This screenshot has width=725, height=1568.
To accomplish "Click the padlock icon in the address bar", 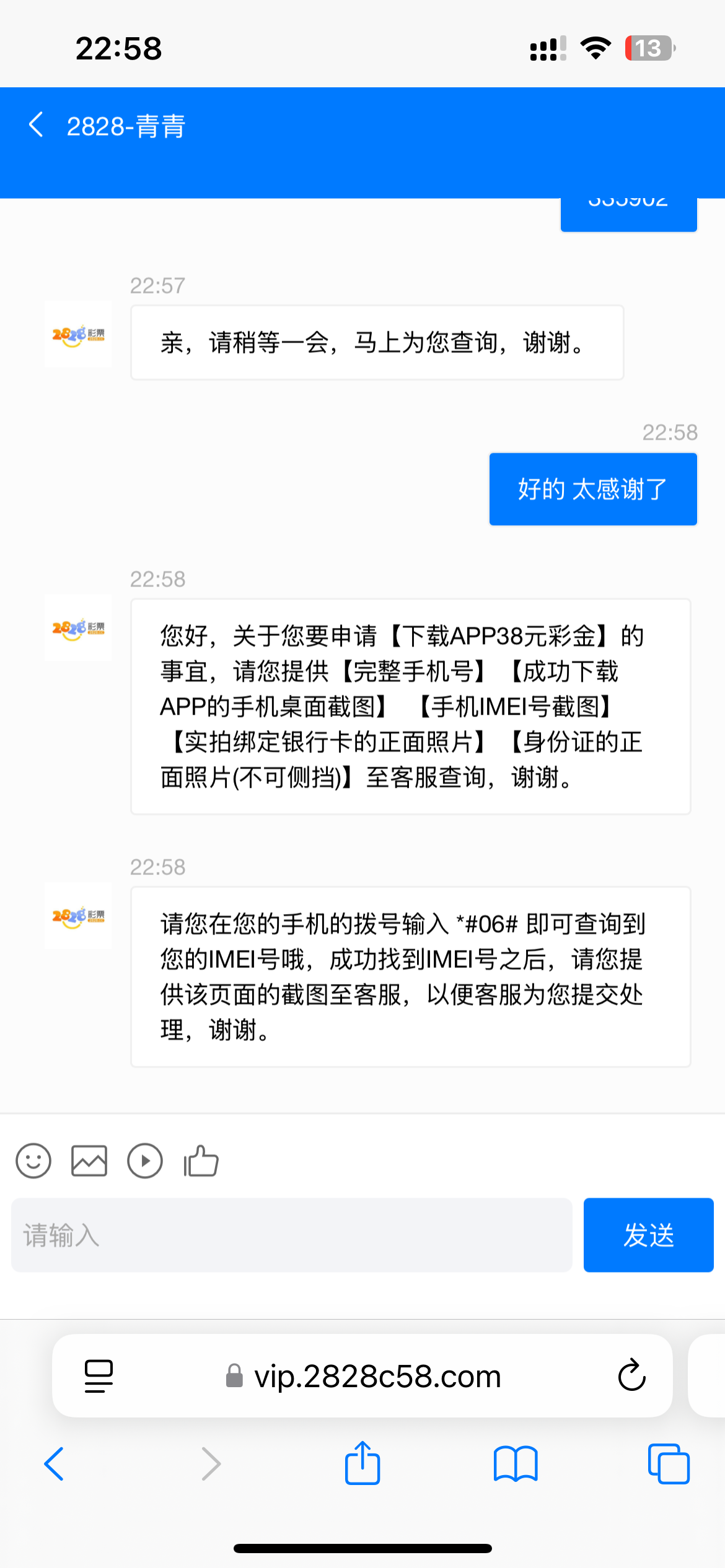I will point(232,1377).
